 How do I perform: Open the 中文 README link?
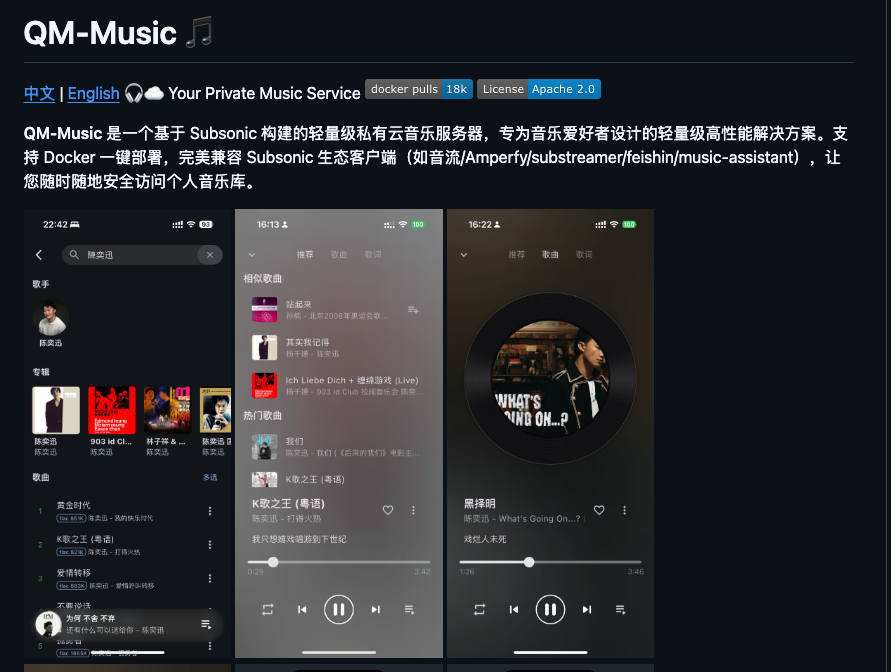(39, 93)
